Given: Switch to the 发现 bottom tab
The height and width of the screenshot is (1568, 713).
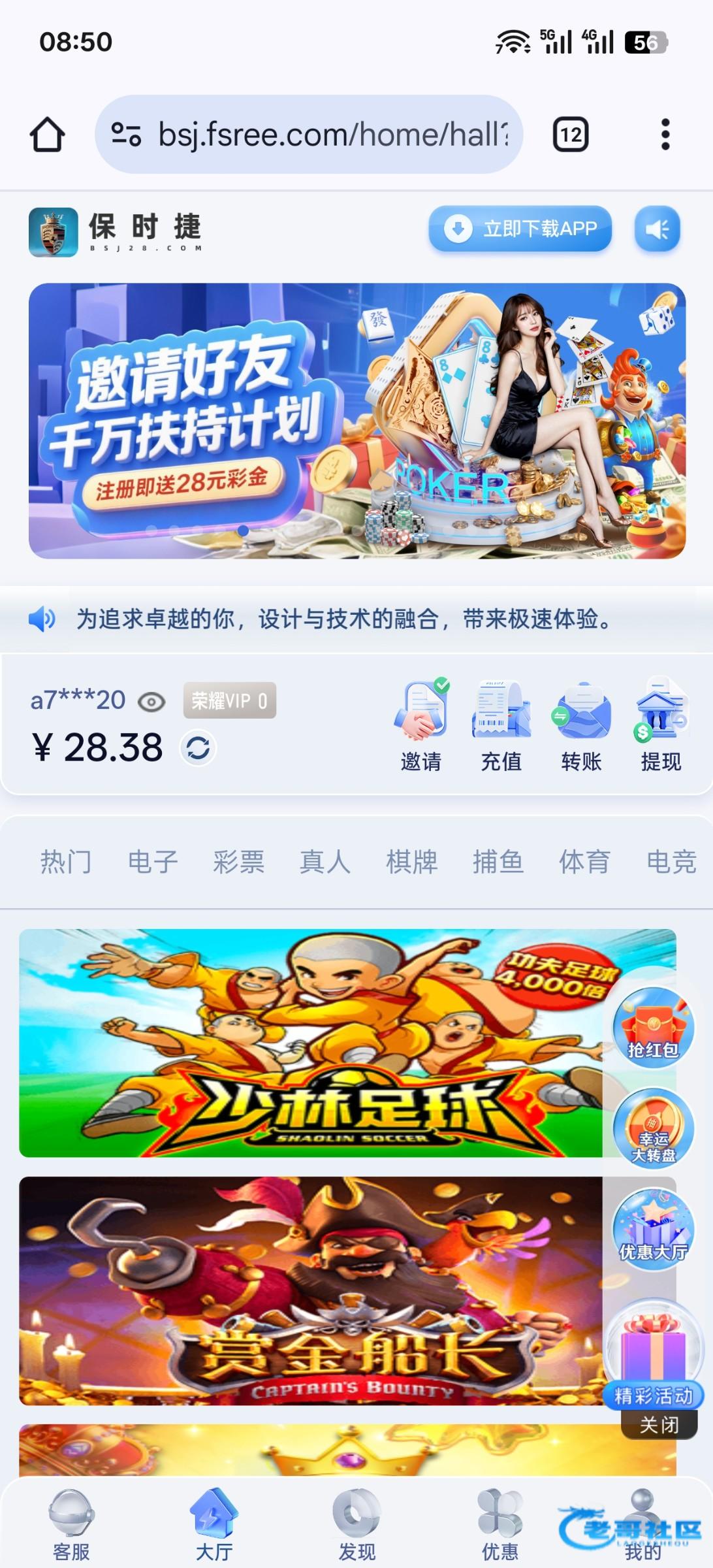Looking at the screenshot, I should [x=356, y=1525].
